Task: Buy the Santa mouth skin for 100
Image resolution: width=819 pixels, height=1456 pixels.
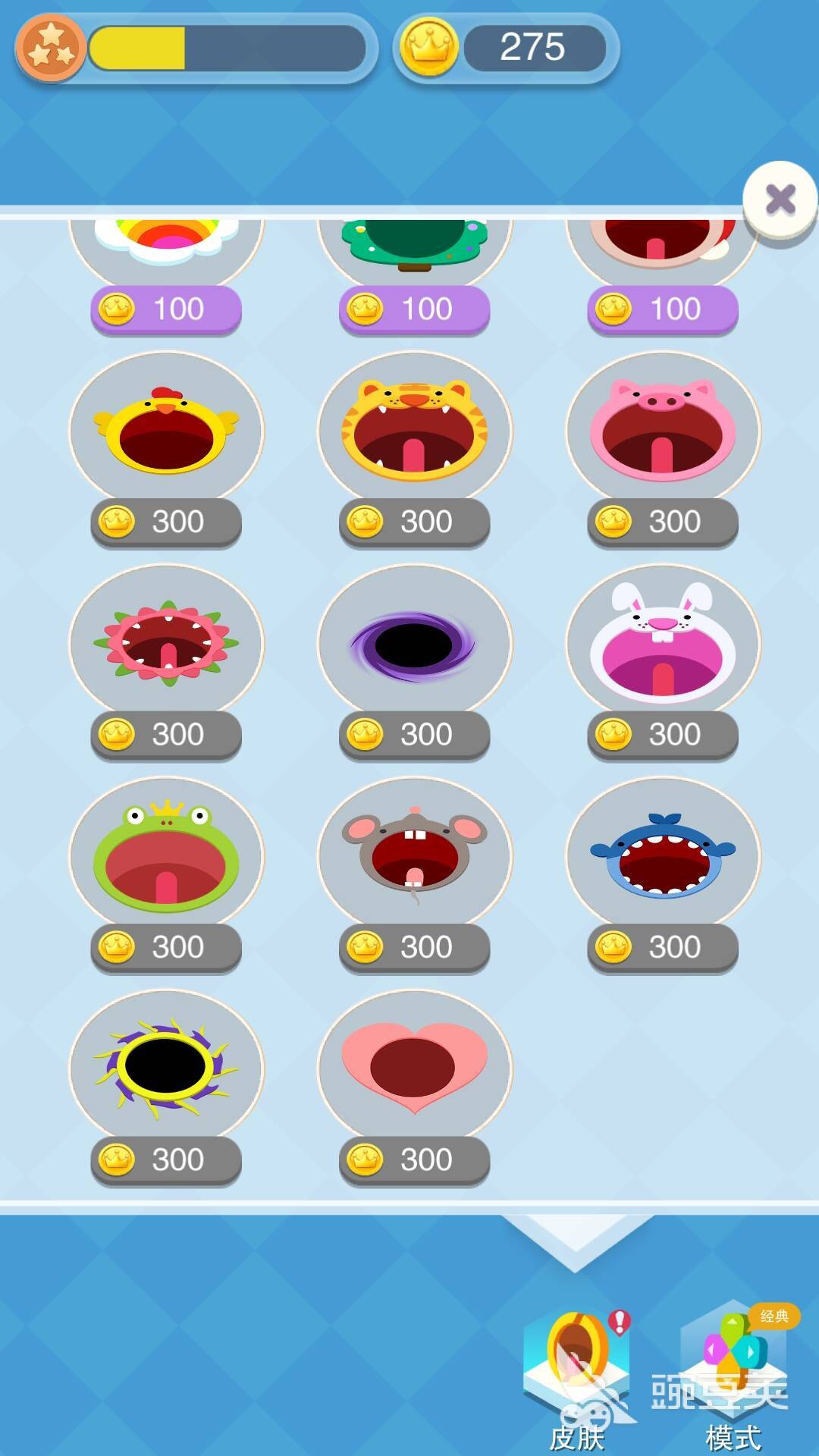Action: coord(663,309)
